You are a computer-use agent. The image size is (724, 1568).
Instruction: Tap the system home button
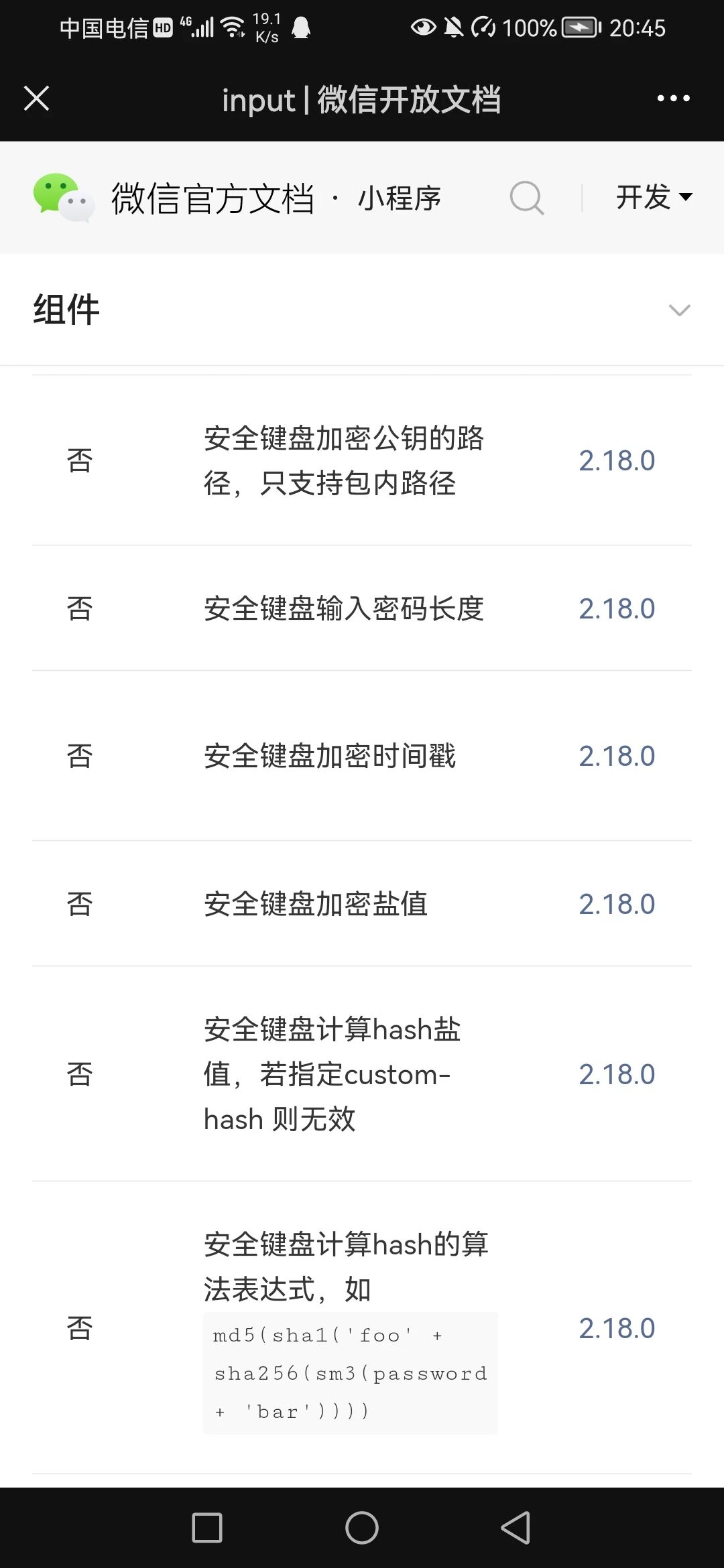(362, 1528)
